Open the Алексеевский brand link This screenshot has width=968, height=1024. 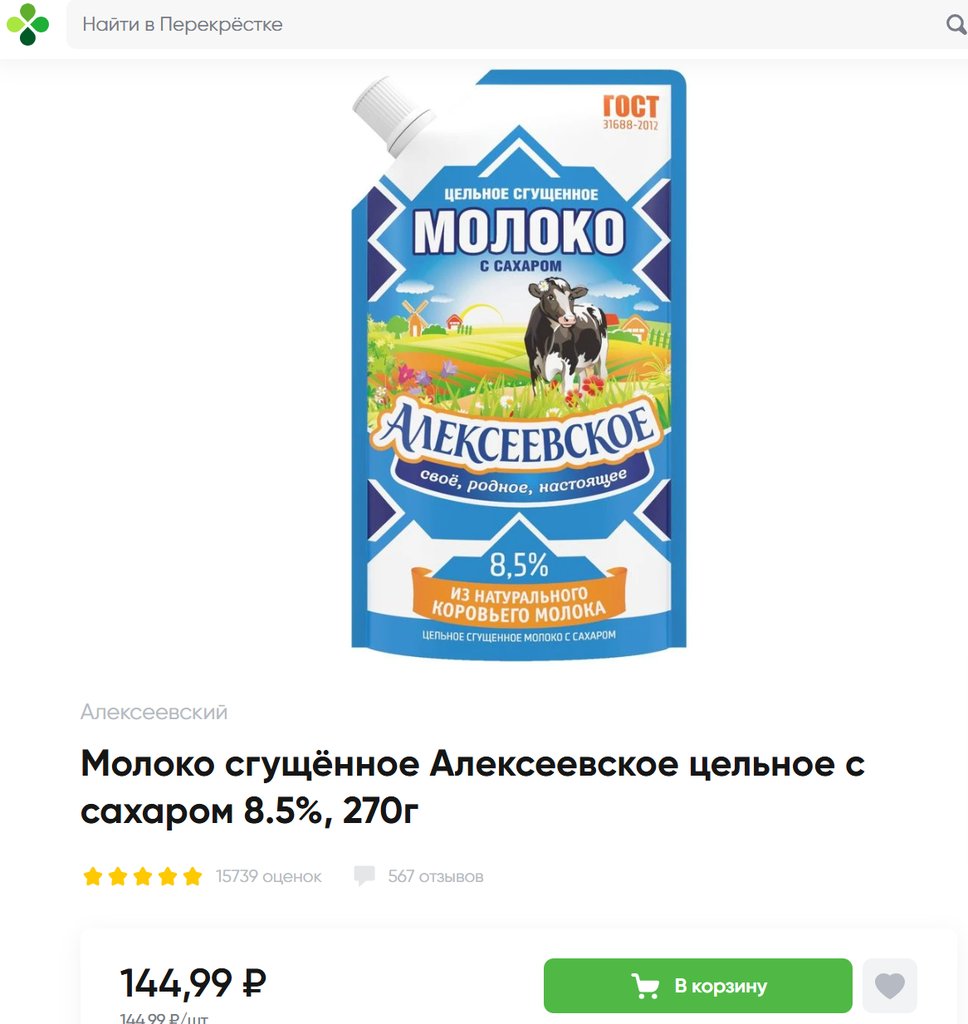(x=154, y=712)
